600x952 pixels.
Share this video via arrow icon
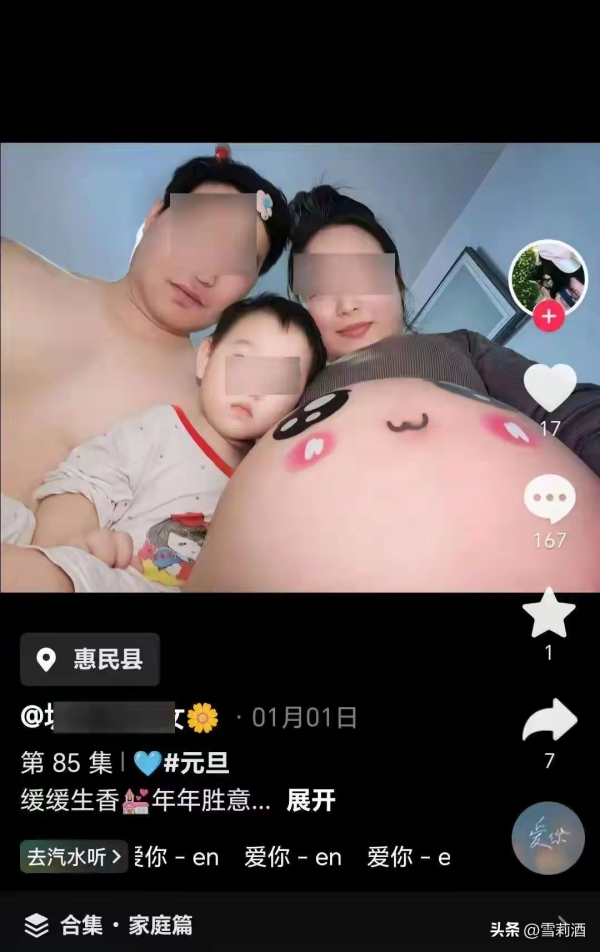(x=549, y=720)
